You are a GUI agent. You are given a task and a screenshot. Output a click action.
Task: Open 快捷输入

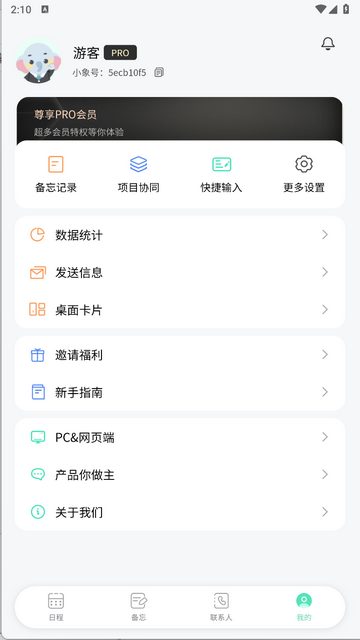[x=221, y=174]
